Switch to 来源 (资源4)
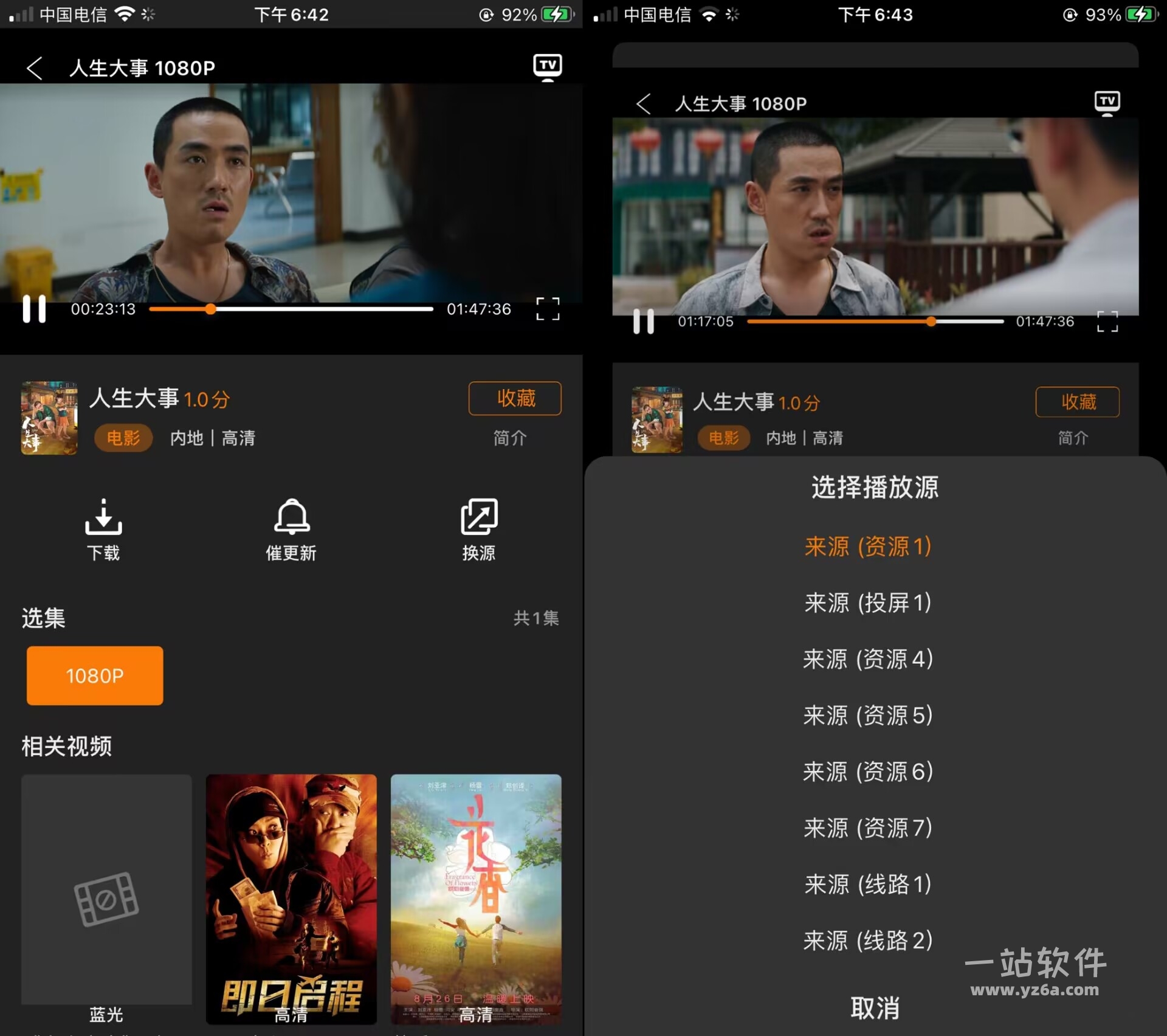 [x=868, y=659]
